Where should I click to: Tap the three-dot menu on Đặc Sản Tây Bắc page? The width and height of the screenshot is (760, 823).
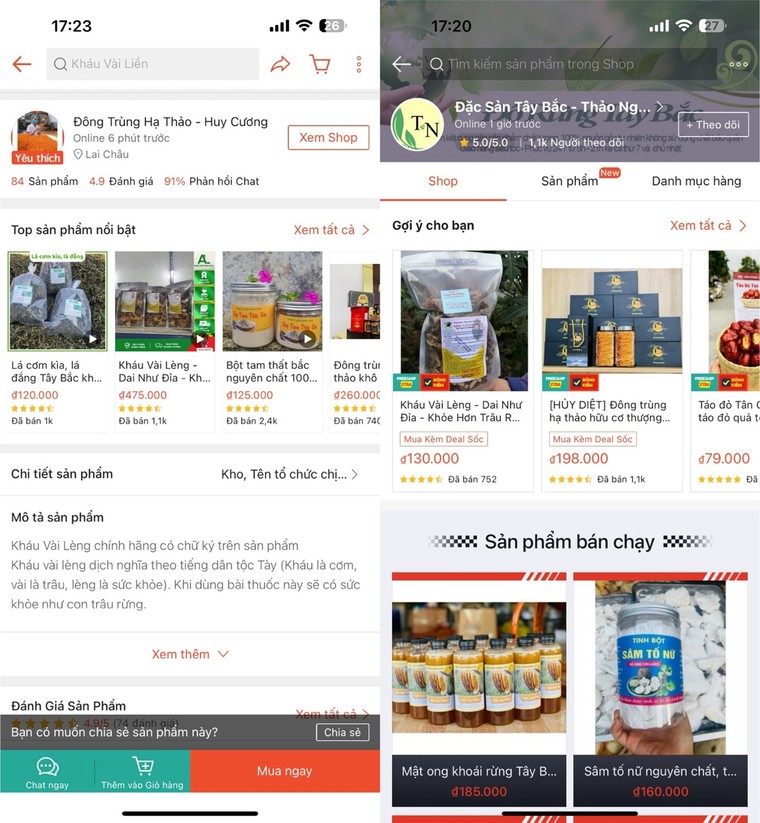coord(737,63)
